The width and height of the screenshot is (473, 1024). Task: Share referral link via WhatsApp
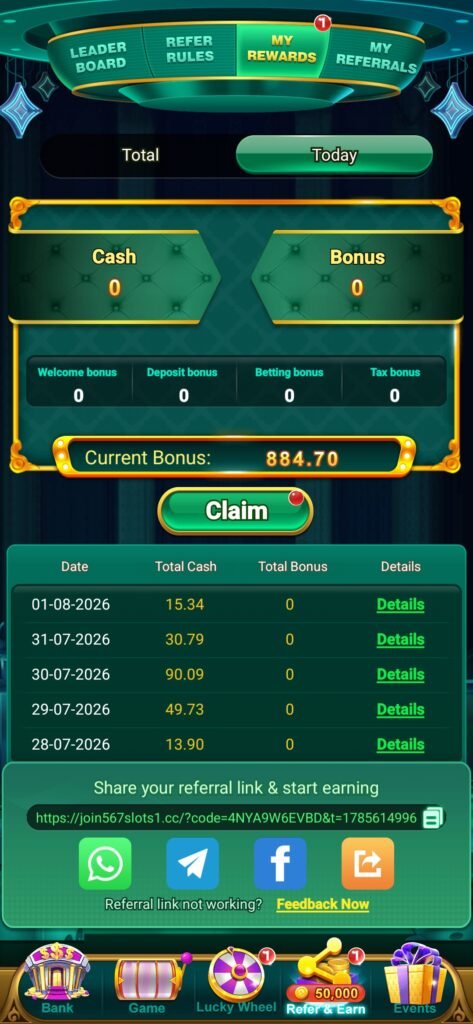pyautogui.click(x=105, y=863)
